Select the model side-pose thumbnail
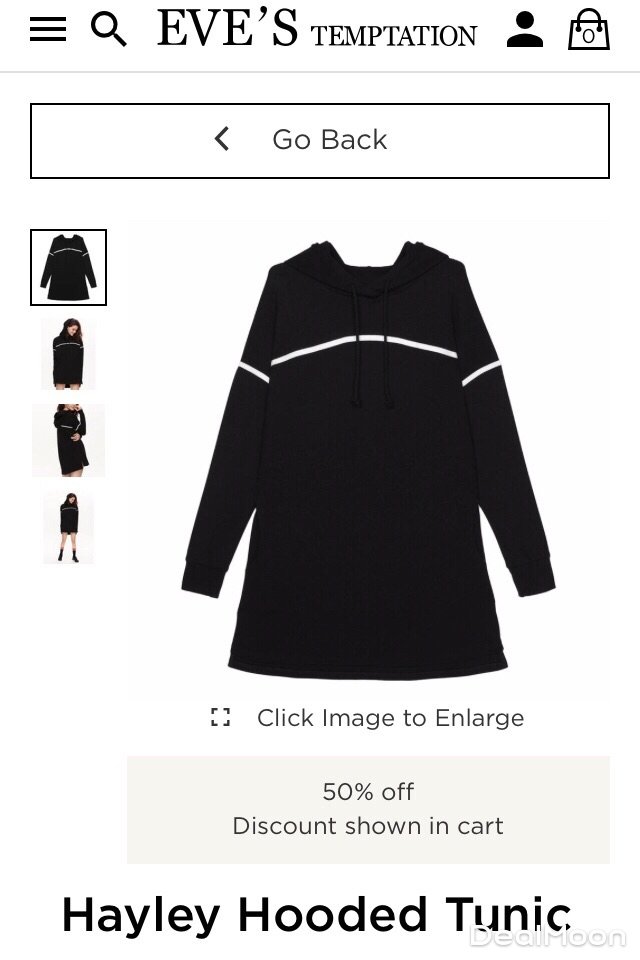The width and height of the screenshot is (640, 960). tap(68, 440)
